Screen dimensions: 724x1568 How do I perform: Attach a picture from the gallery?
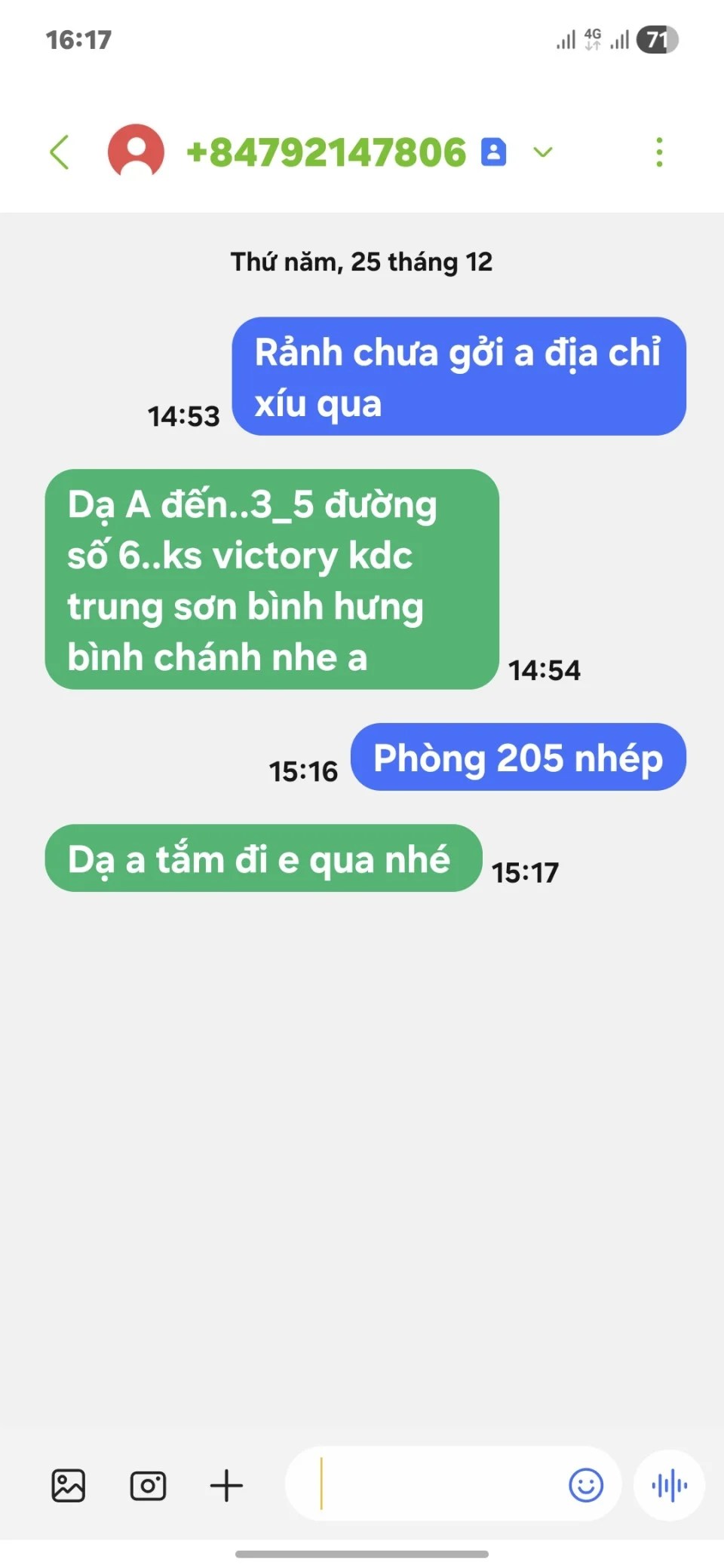[69, 1485]
